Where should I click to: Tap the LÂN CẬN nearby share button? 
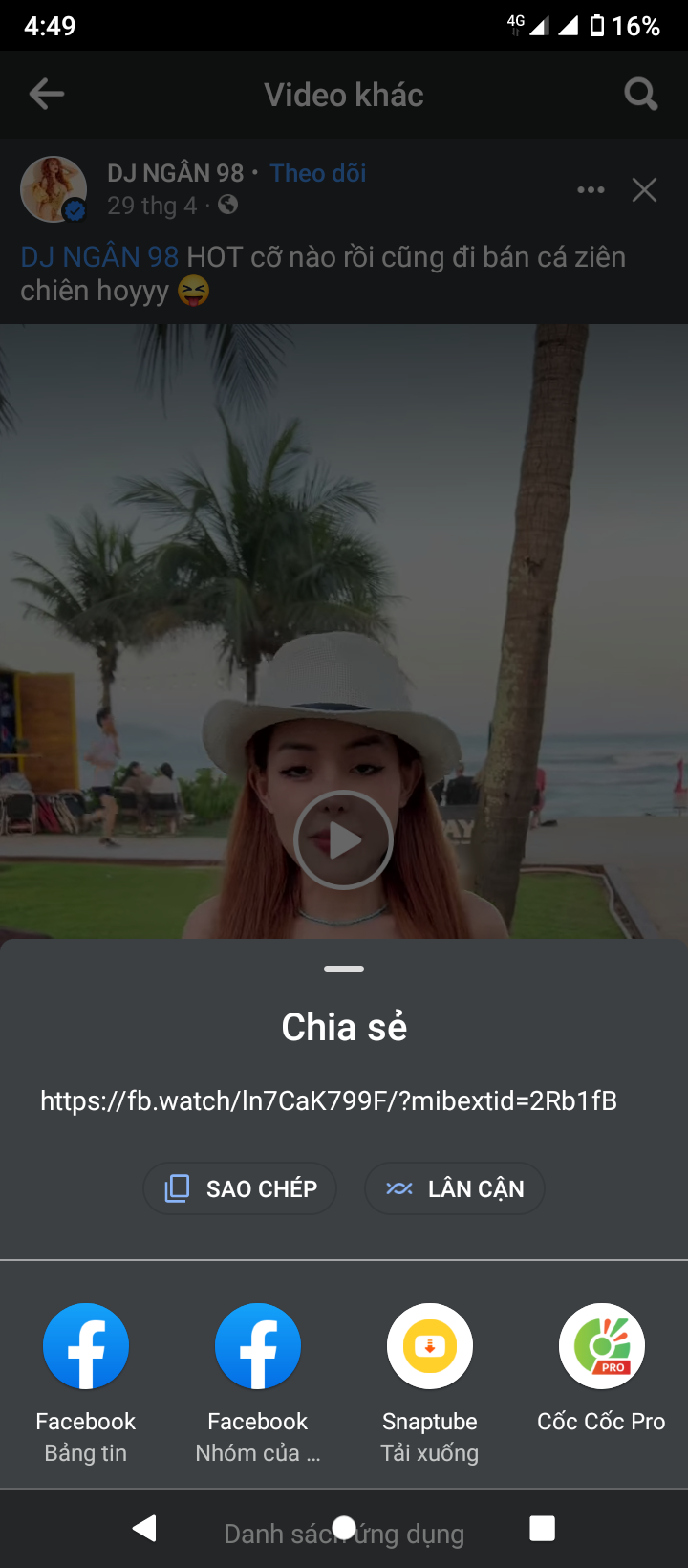[x=455, y=1188]
